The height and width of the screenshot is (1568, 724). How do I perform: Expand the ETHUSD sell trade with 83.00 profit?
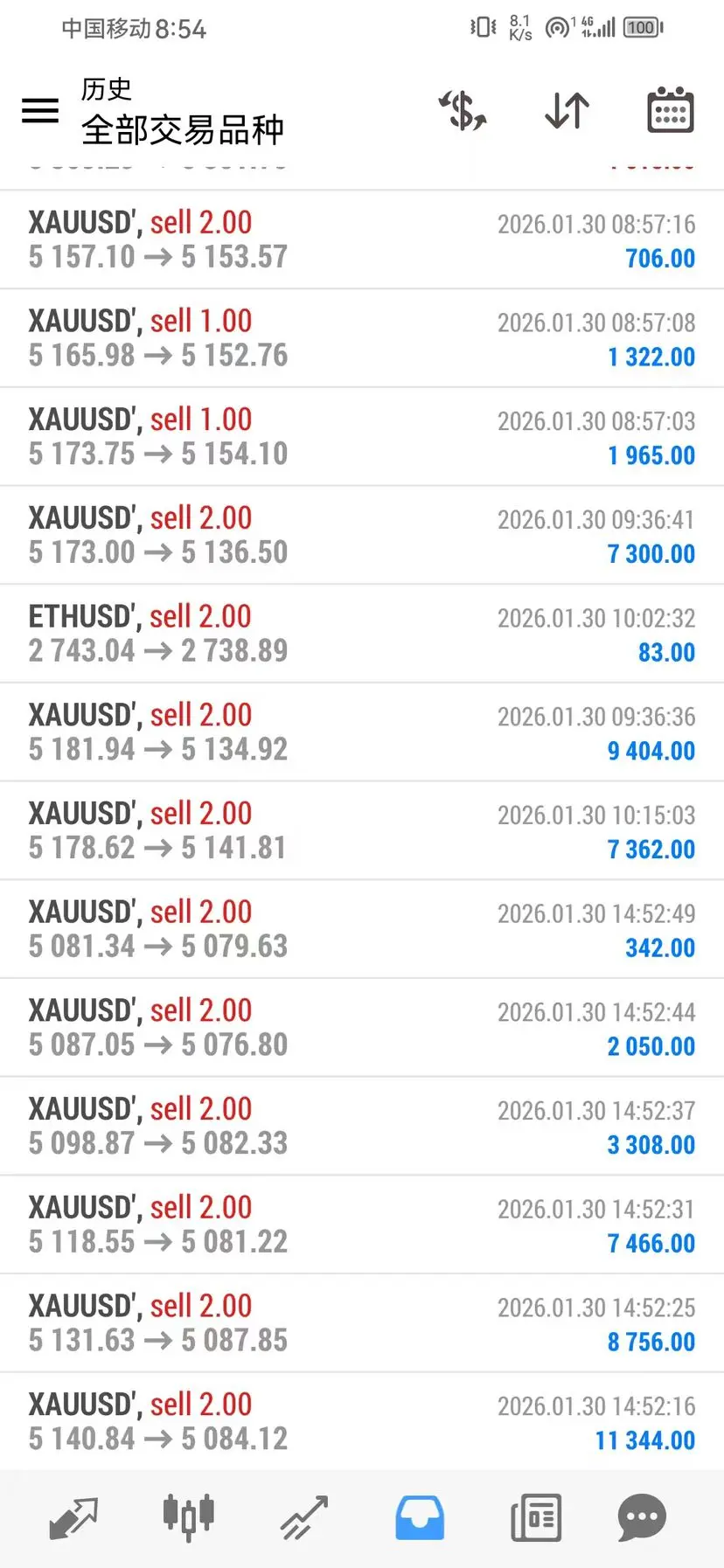[x=361, y=634]
